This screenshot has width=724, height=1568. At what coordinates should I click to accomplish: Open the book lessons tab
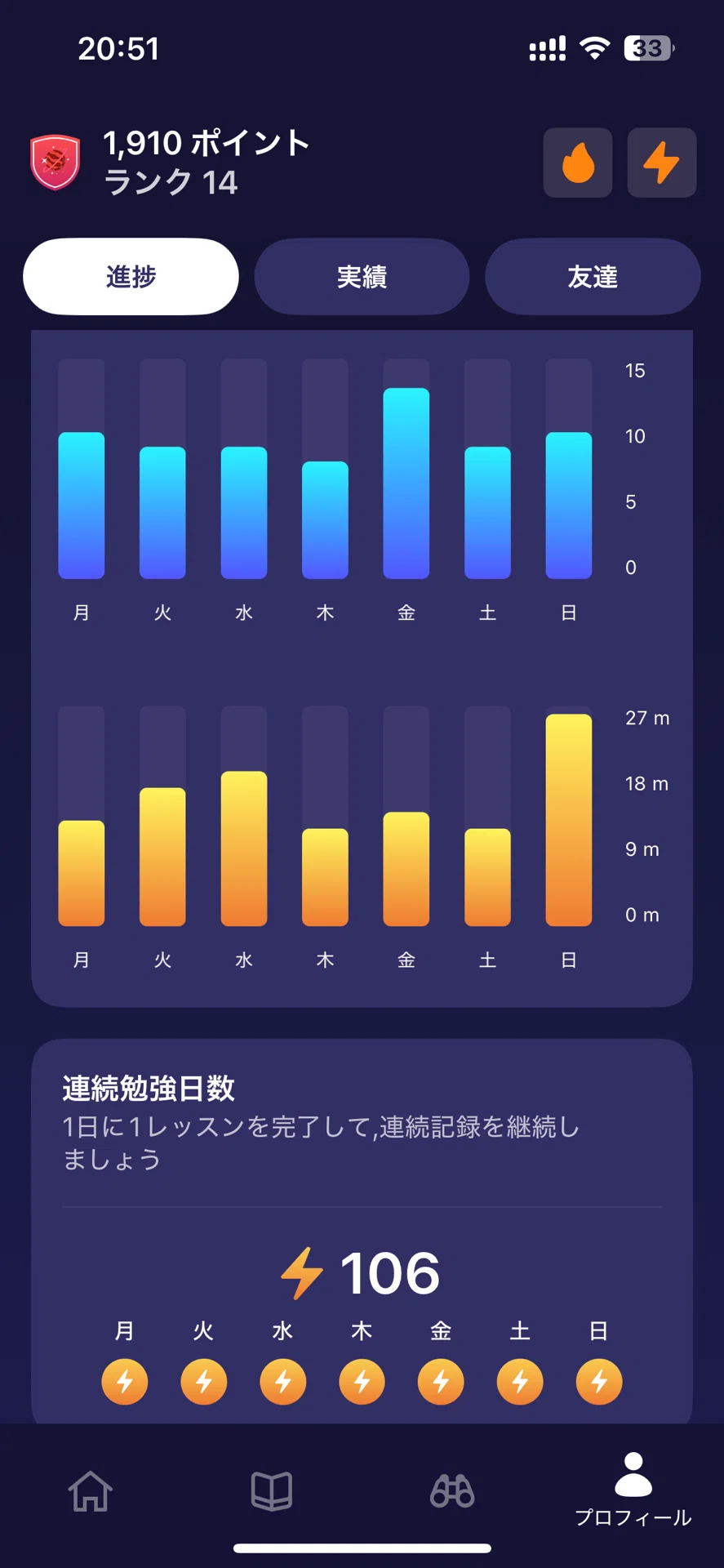[x=272, y=1491]
